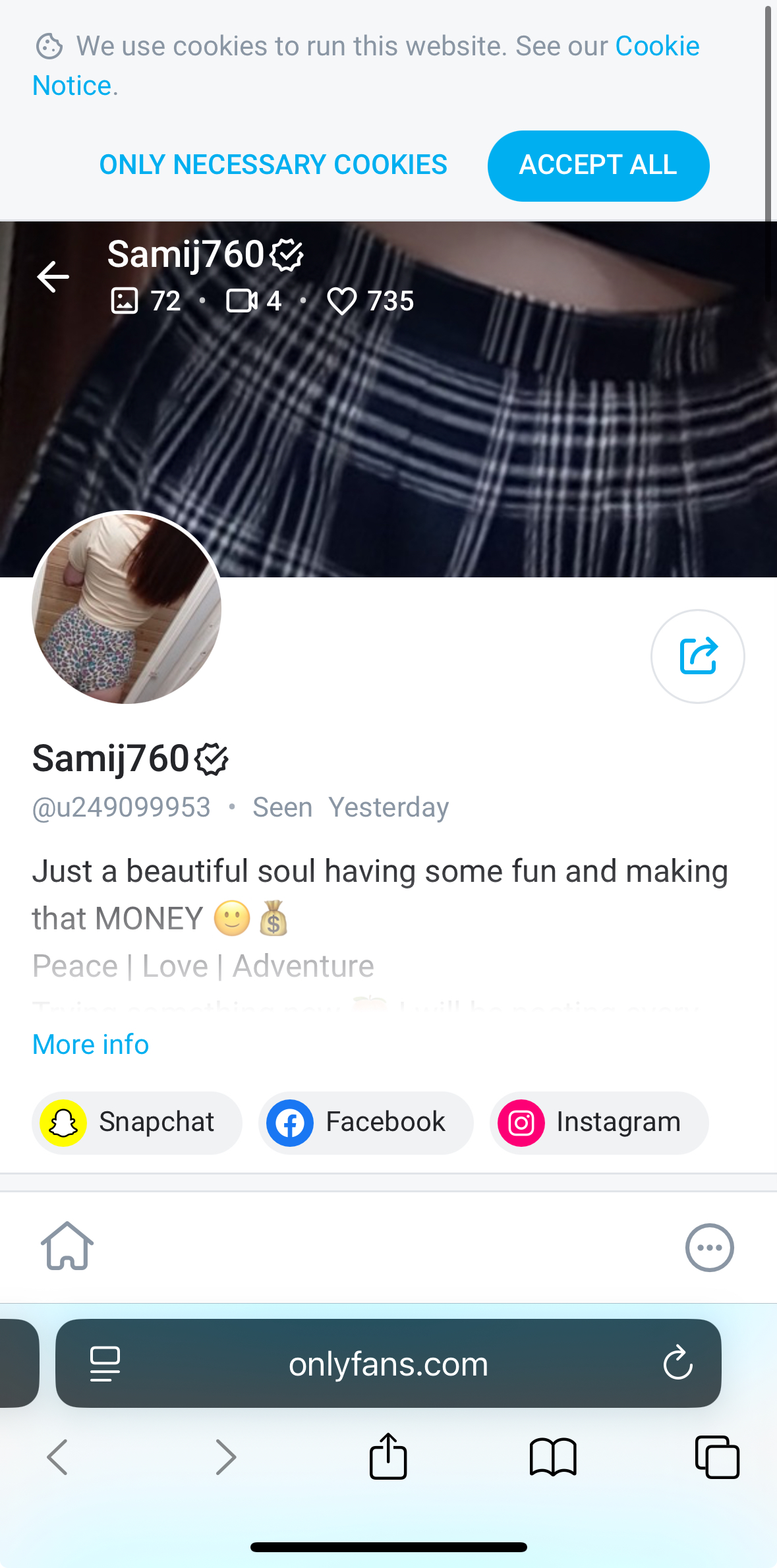
Task: Reload the page
Action: (677, 1364)
